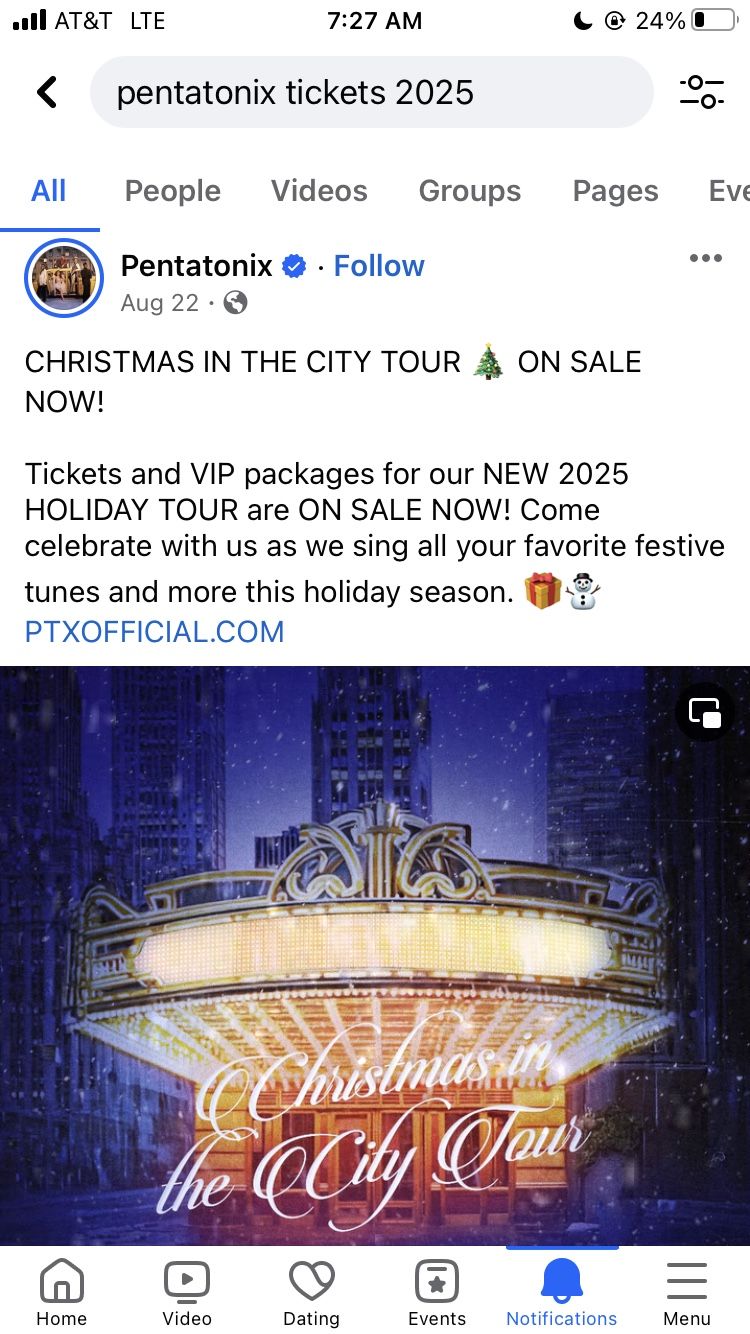Switch to the Pages tab

[615, 190]
